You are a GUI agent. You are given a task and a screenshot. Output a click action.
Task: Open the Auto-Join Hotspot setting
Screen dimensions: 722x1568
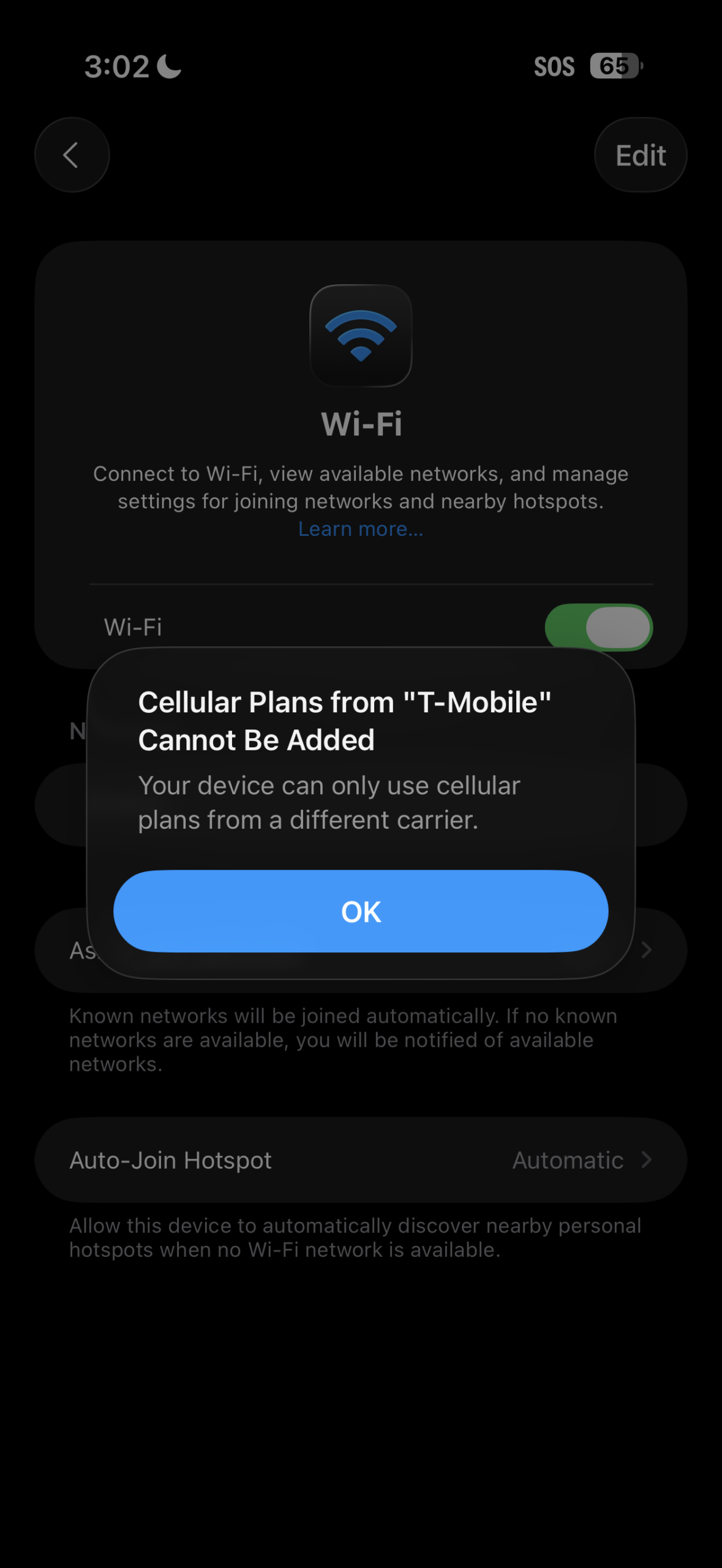[x=360, y=1160]
